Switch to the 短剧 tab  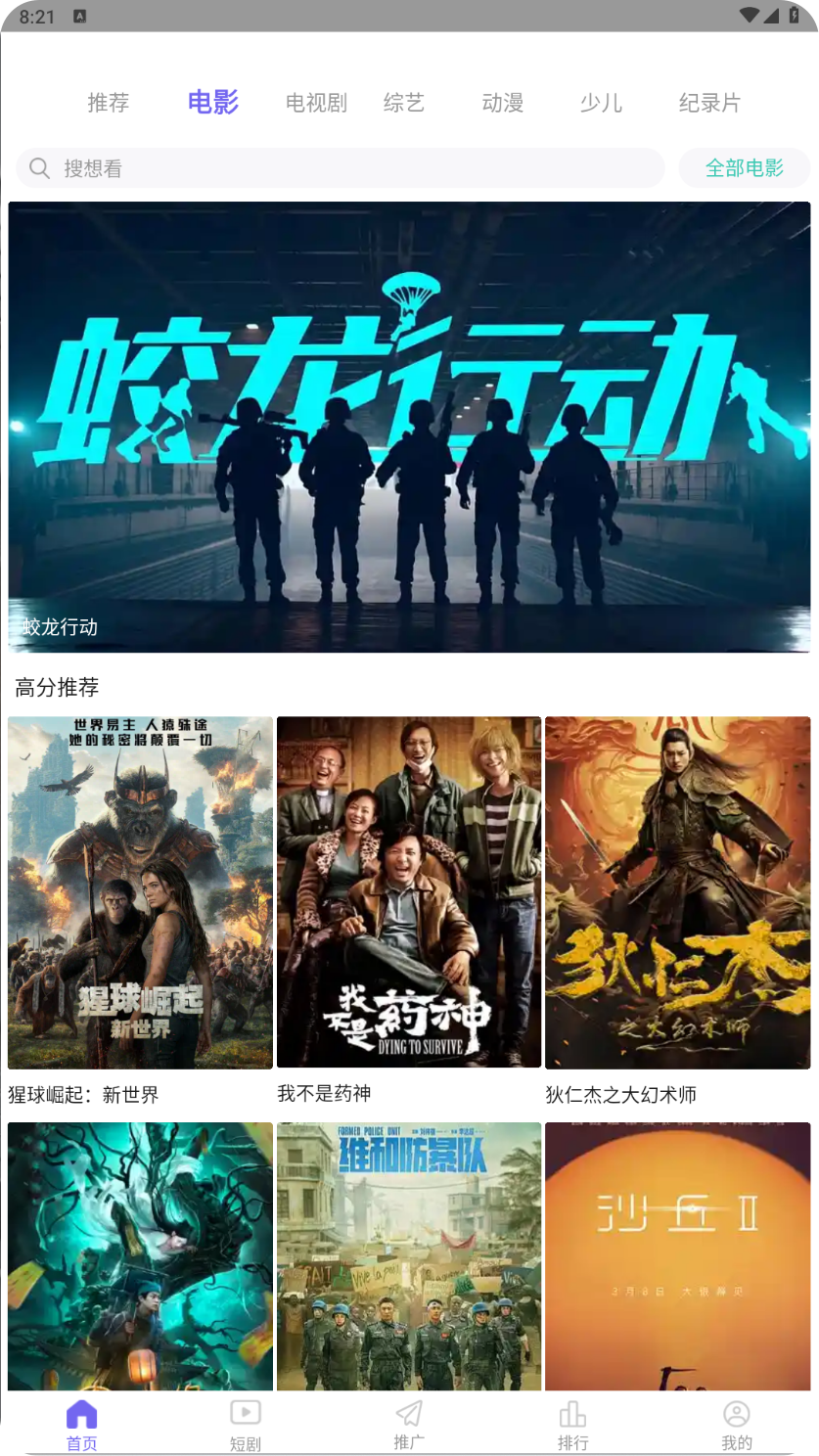245,1425
